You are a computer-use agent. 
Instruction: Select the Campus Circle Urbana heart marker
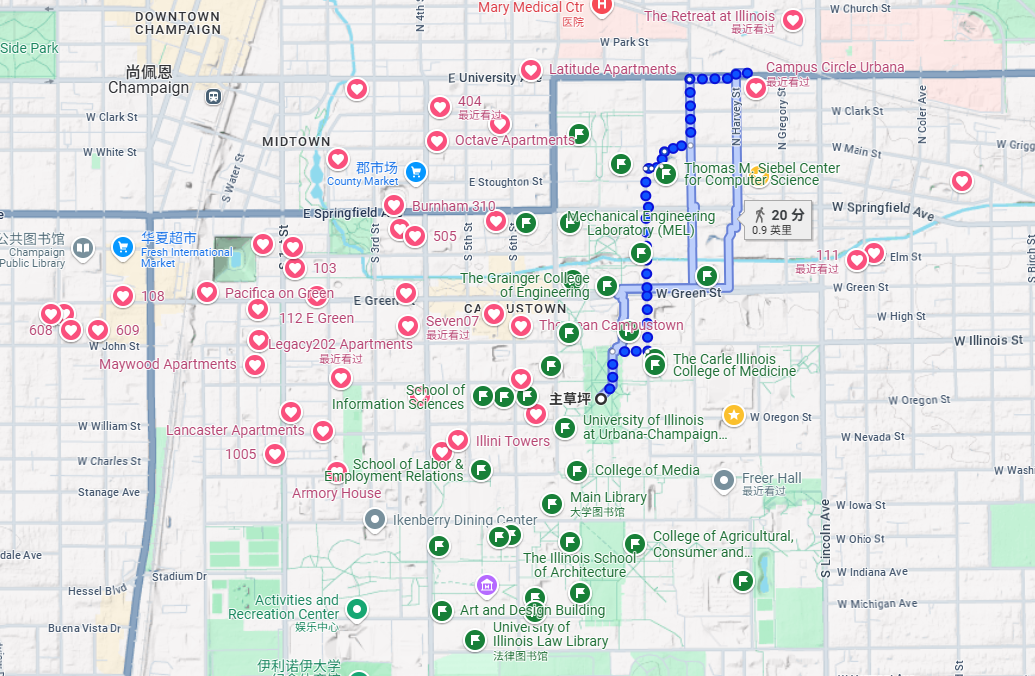point(756,88)
